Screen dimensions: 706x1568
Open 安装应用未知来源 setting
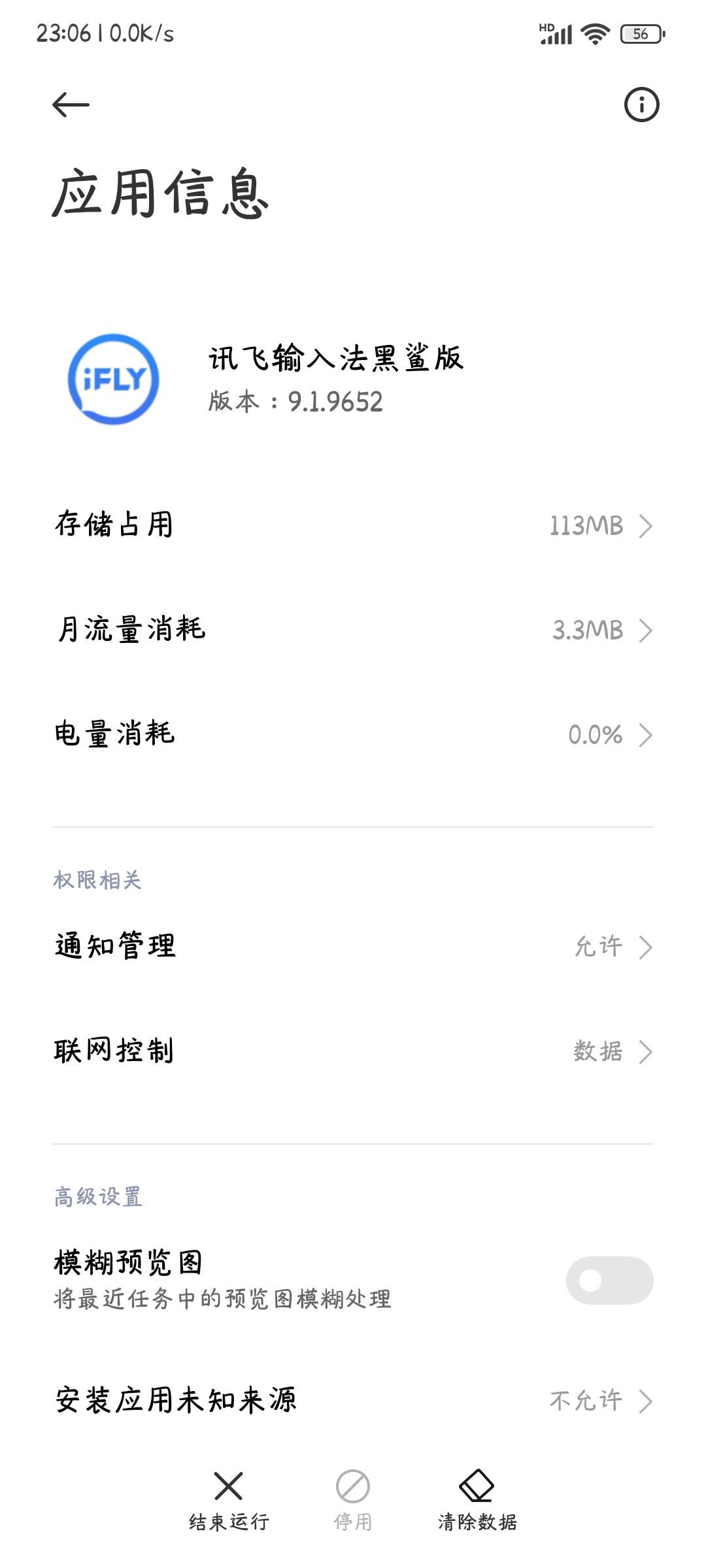tap(353, 1401)
